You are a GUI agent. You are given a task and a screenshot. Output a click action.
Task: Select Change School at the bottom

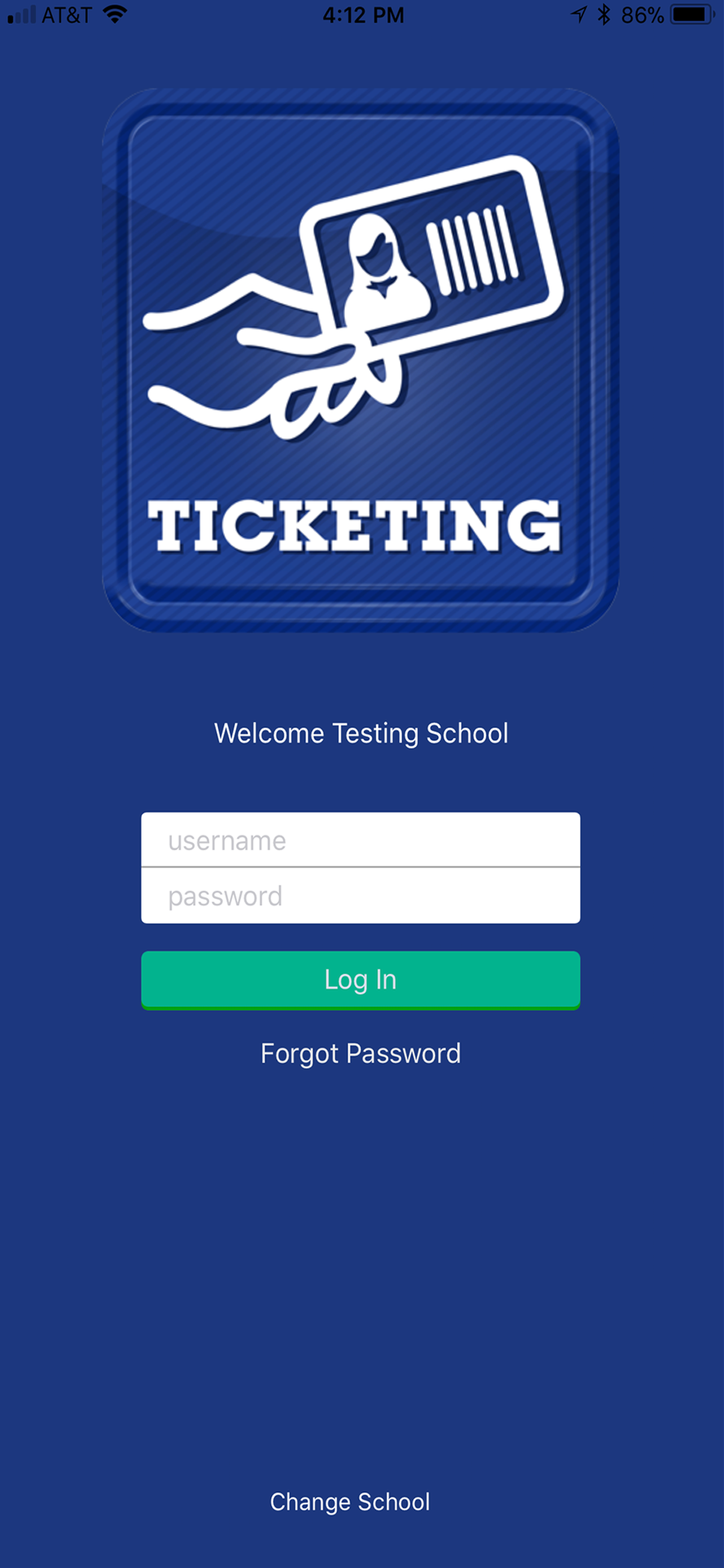pos(350,1501)
